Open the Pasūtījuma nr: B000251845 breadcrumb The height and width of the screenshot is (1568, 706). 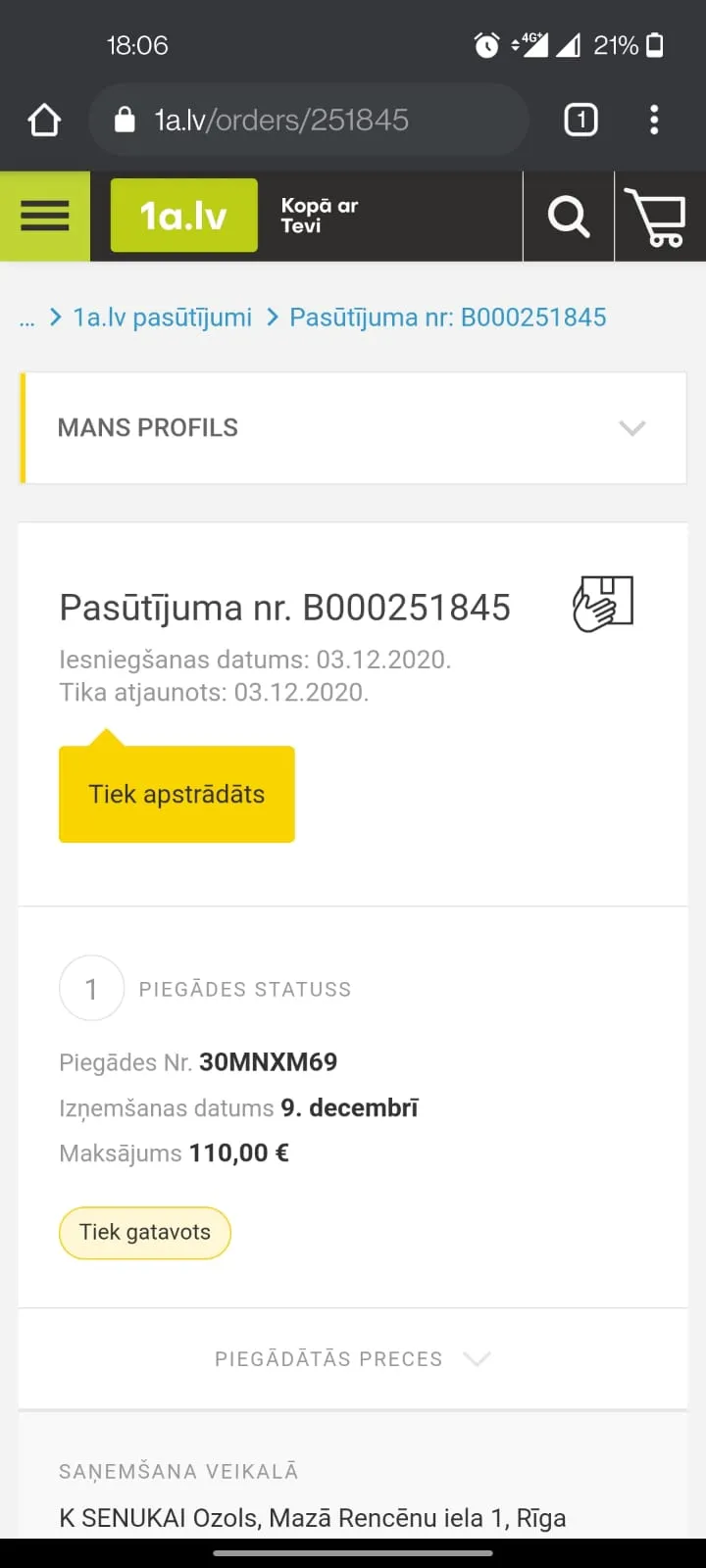coord(448,318)
